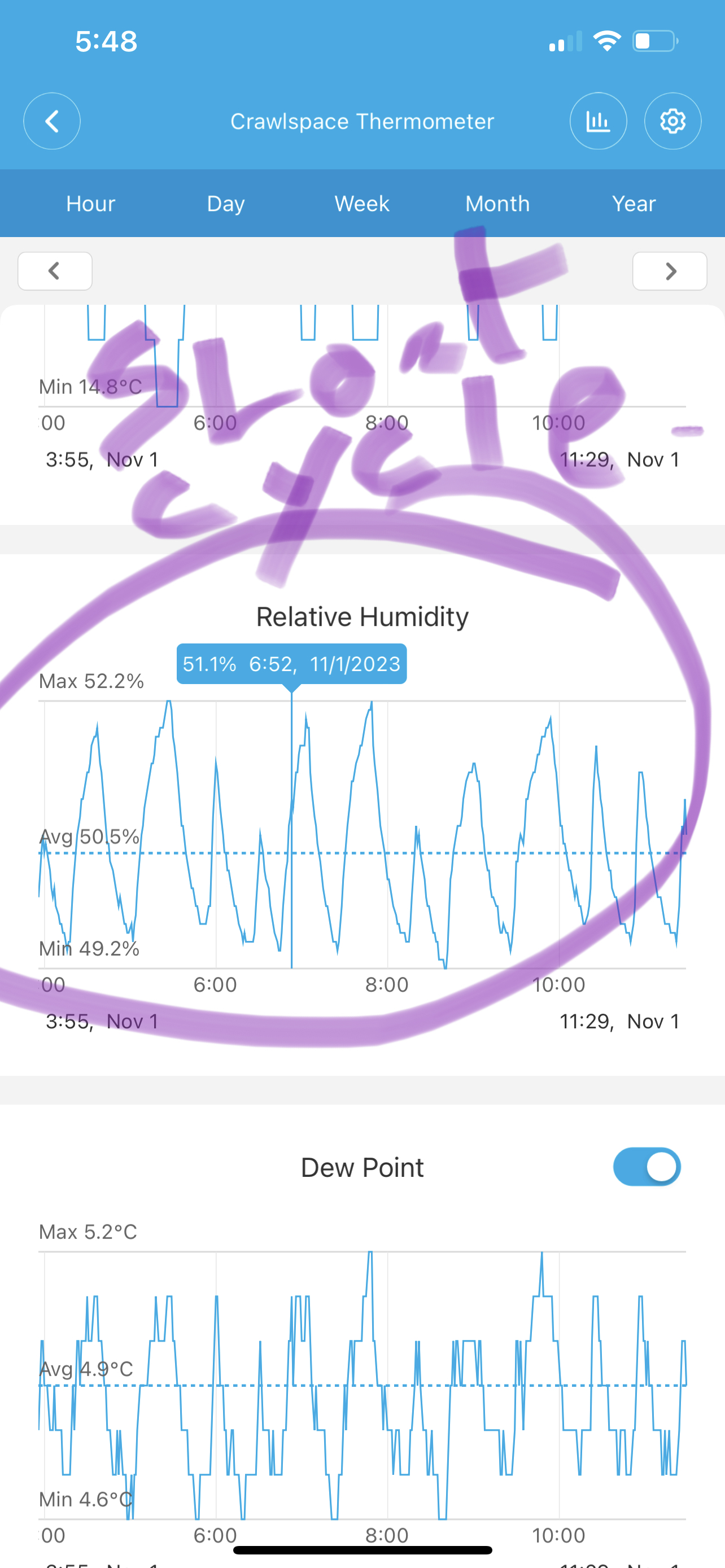Go to the previous time period

[55, 271]
